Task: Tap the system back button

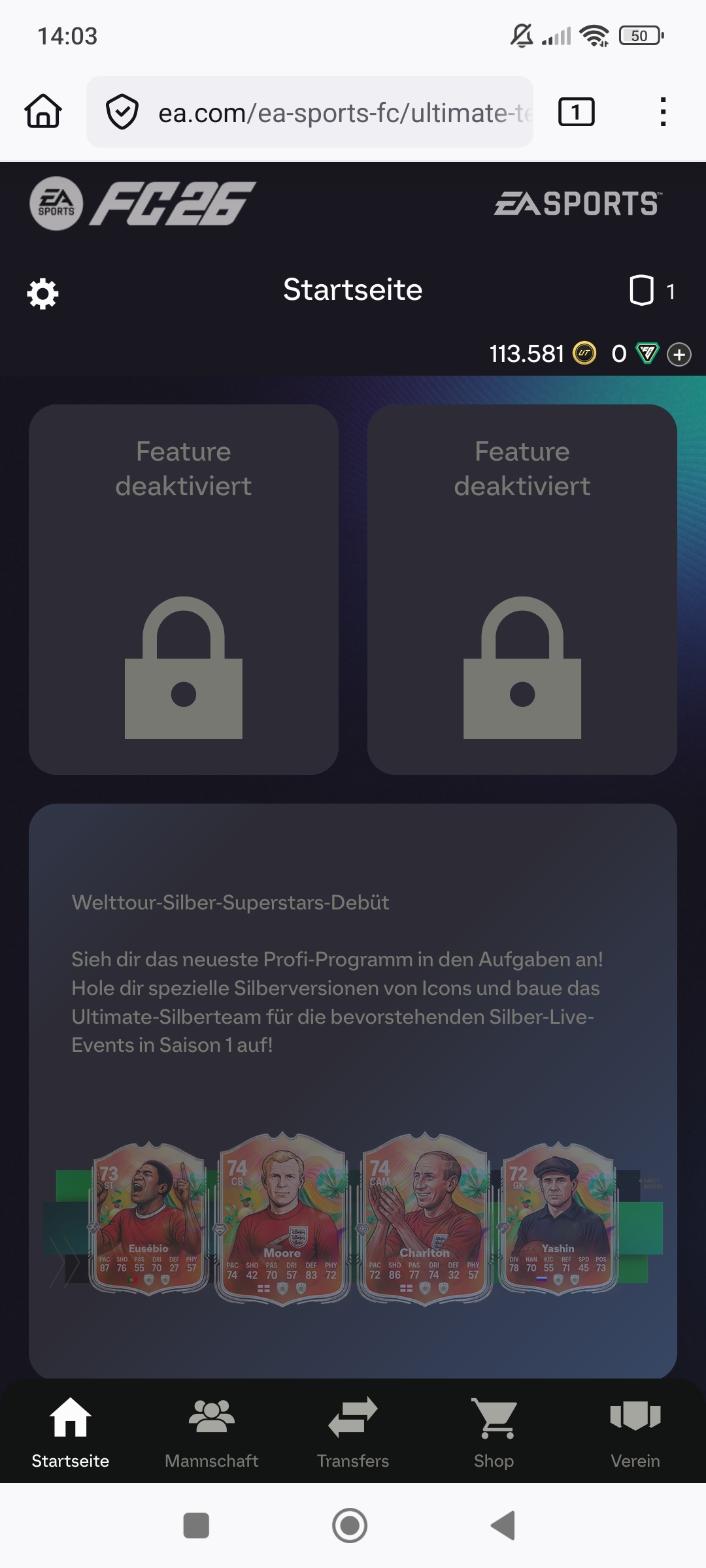Action: 503,1526
